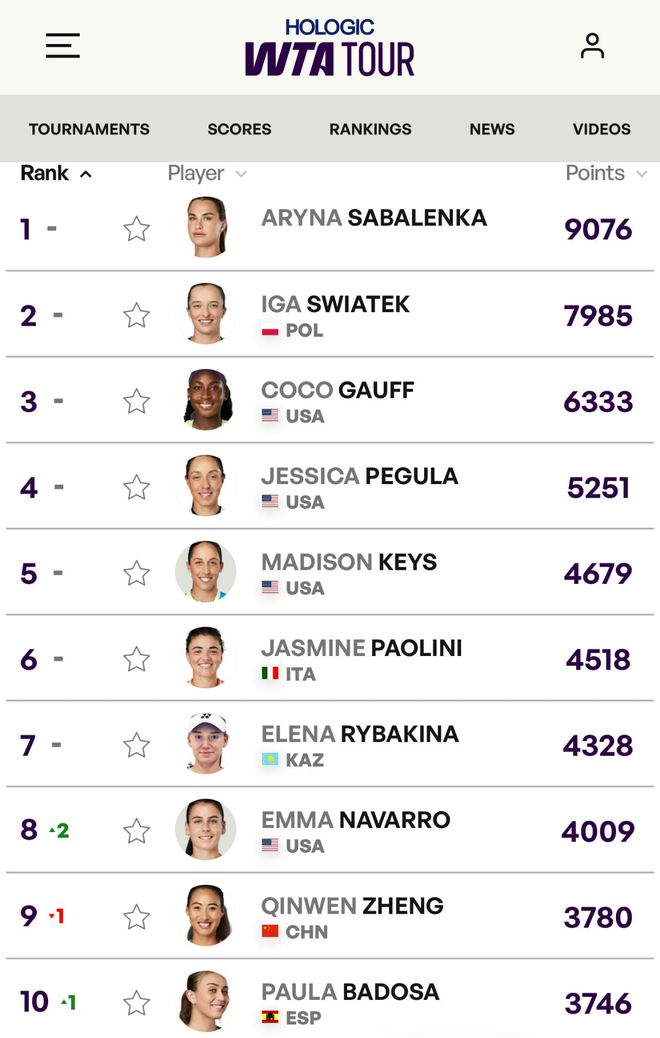Go to Tournaments section

[x=89, y=129]
